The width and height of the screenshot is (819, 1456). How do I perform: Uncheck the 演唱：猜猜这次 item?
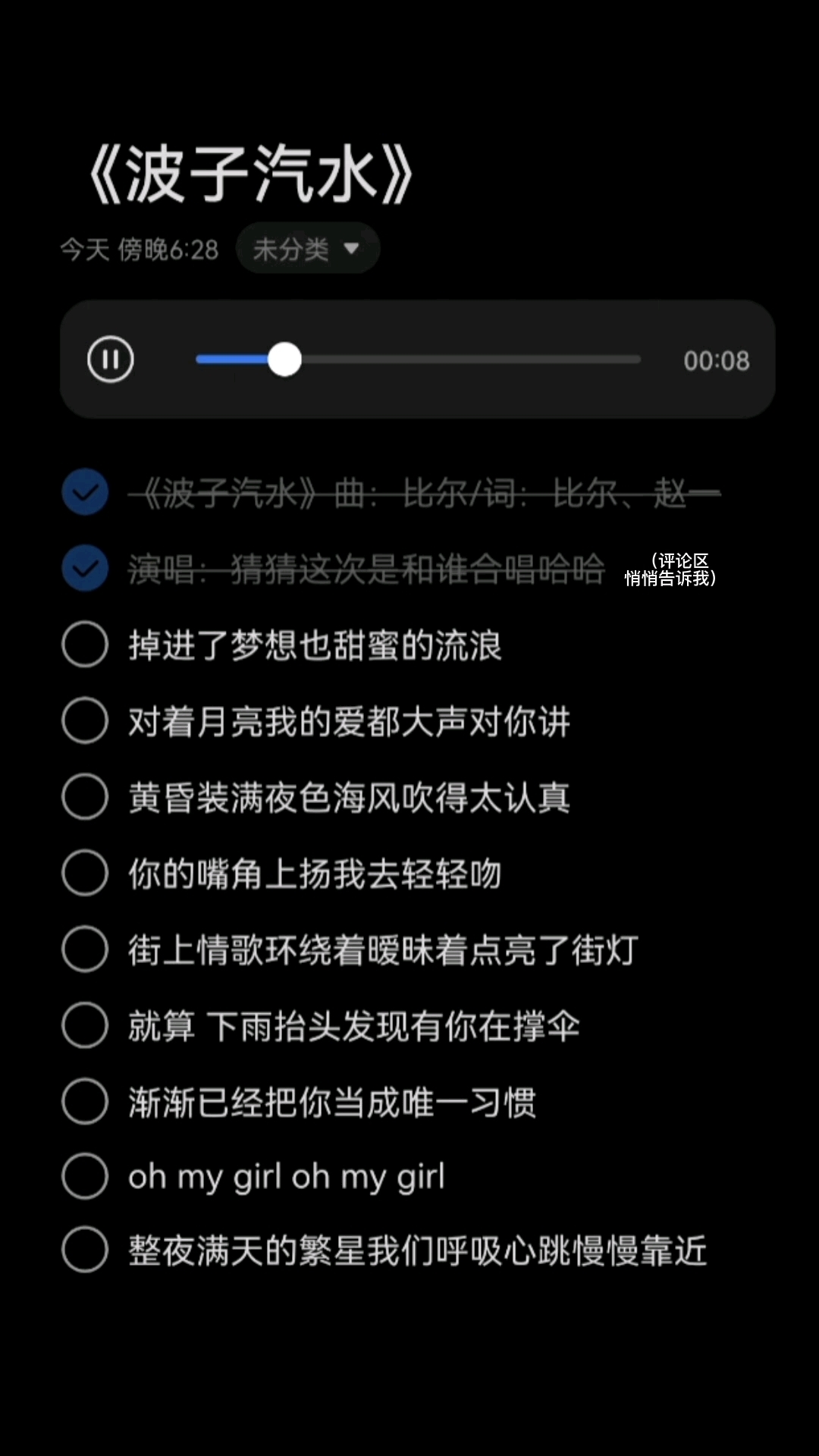pyautogui.click(x=85, y=569)
